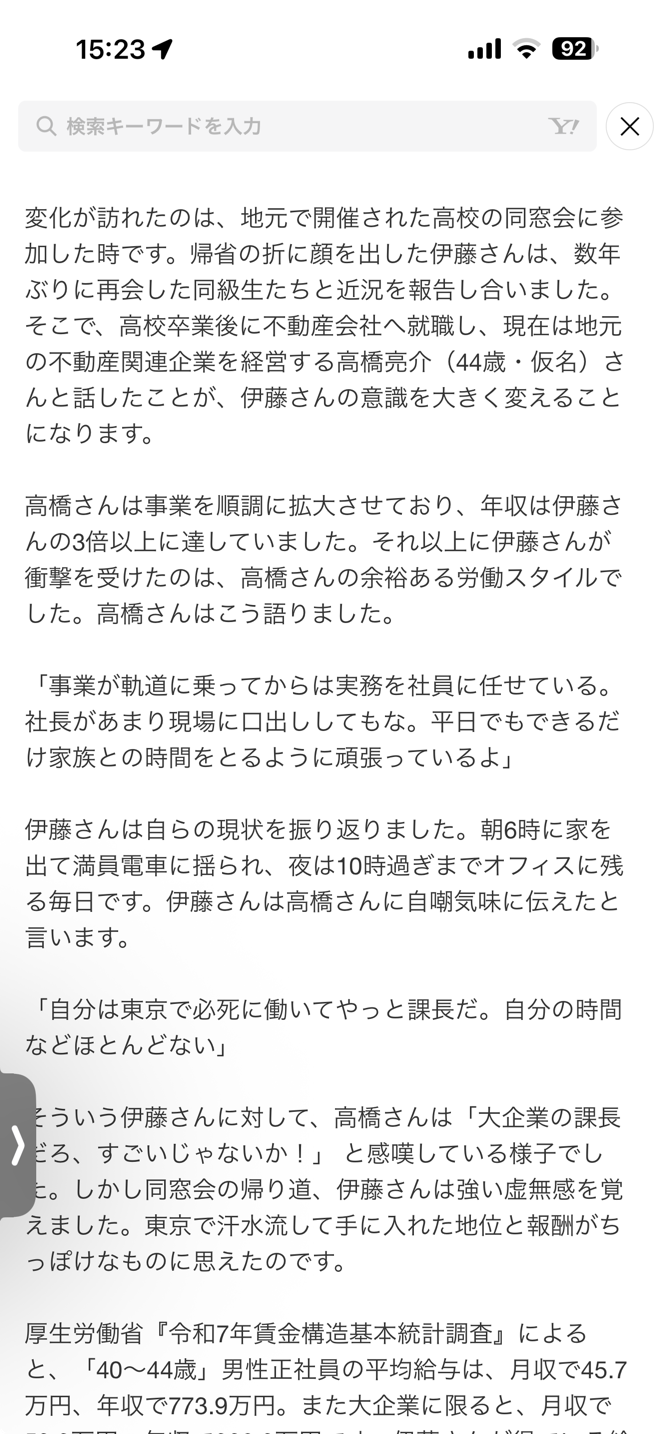Open the side panel arrow handle

tap(17, 1145)
